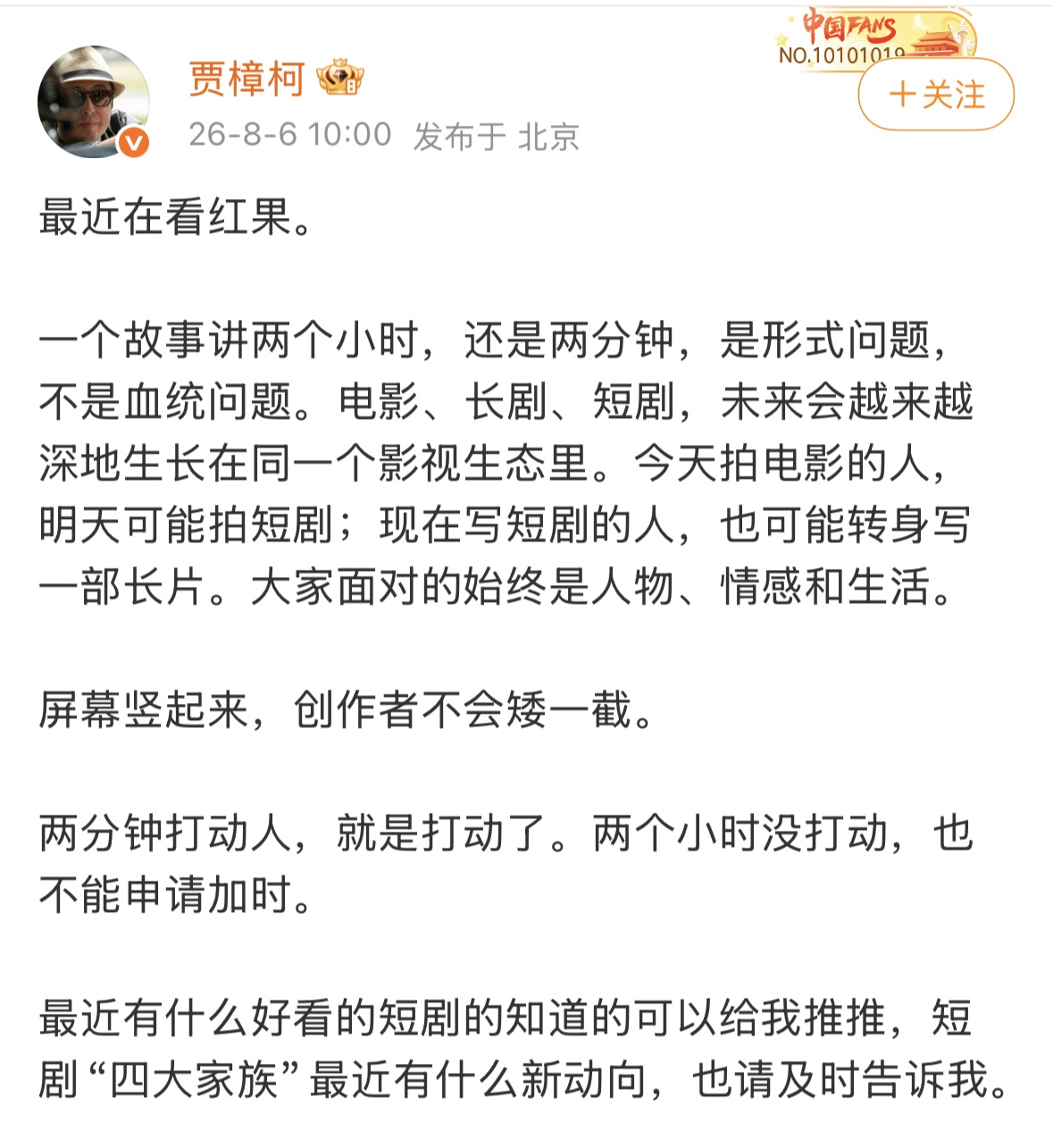
Task: Follow 贾樟柯 with the +关注 button
Action: tap(936, 95)
